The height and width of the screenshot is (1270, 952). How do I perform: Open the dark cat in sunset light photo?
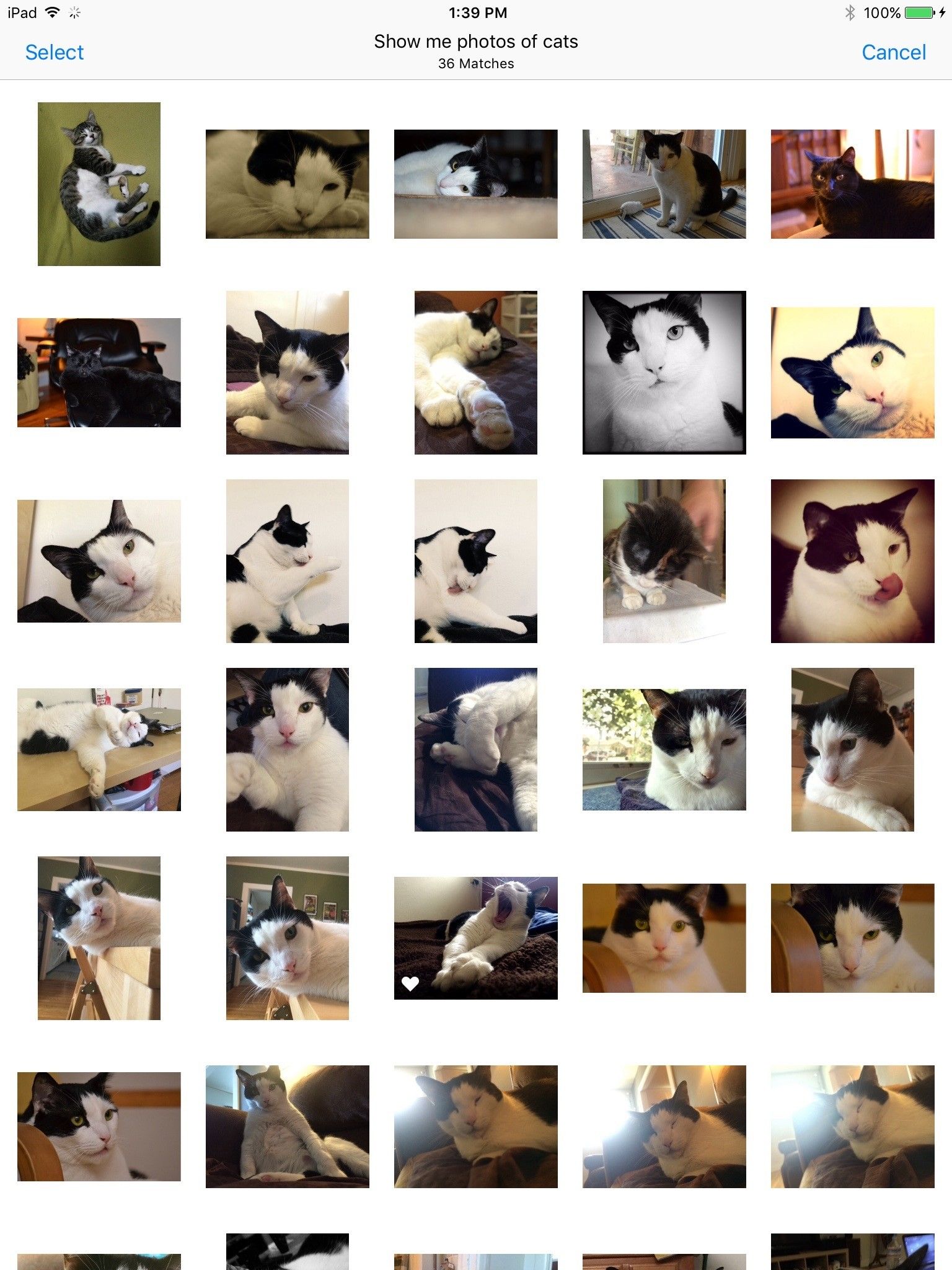pos(852,184)
